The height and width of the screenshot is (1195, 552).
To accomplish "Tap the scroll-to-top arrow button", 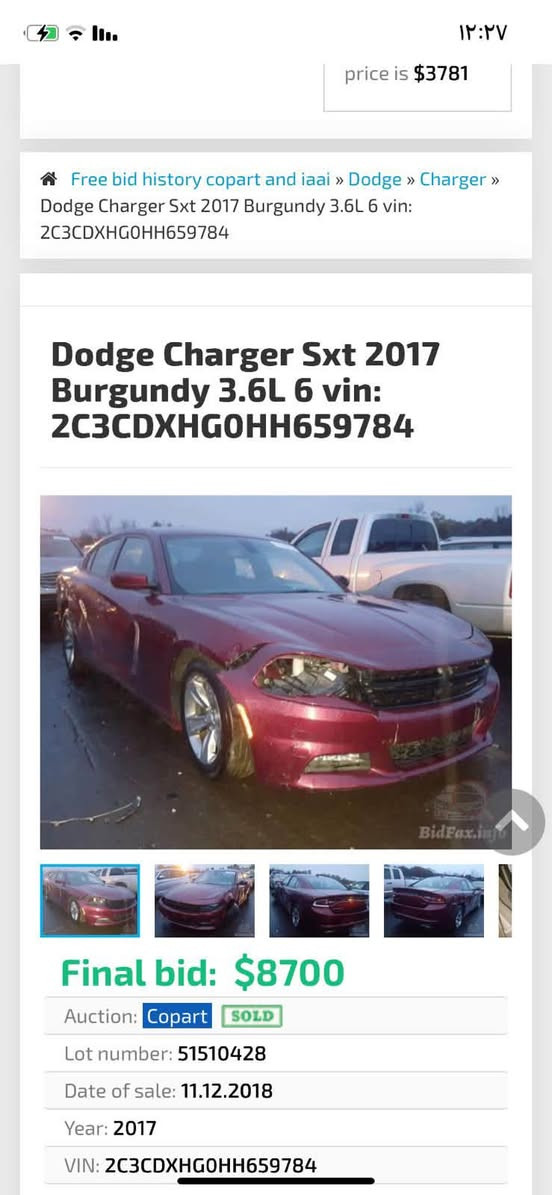I will click(x=514, y=822).
